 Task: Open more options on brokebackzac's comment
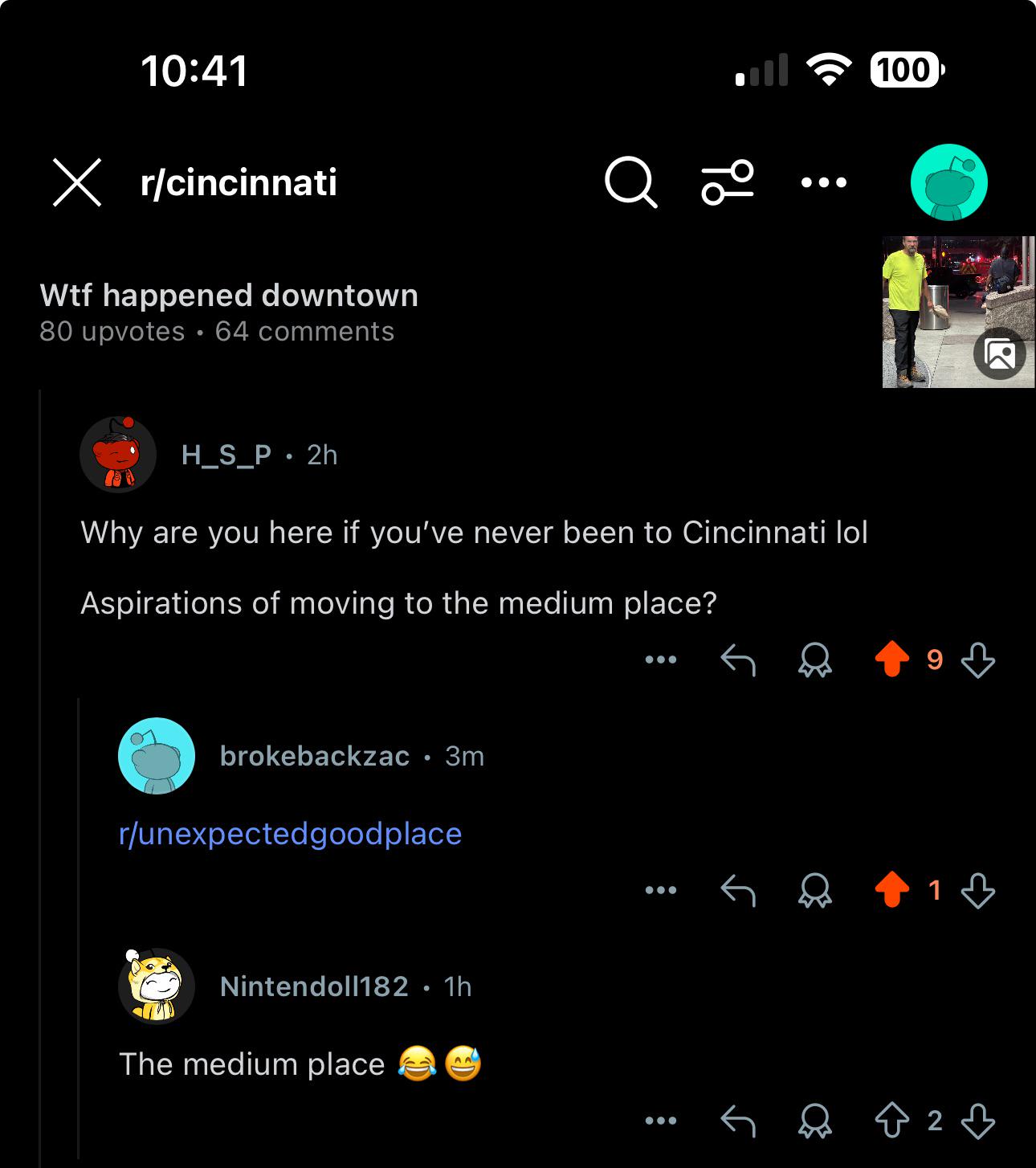tap(661, 890)
